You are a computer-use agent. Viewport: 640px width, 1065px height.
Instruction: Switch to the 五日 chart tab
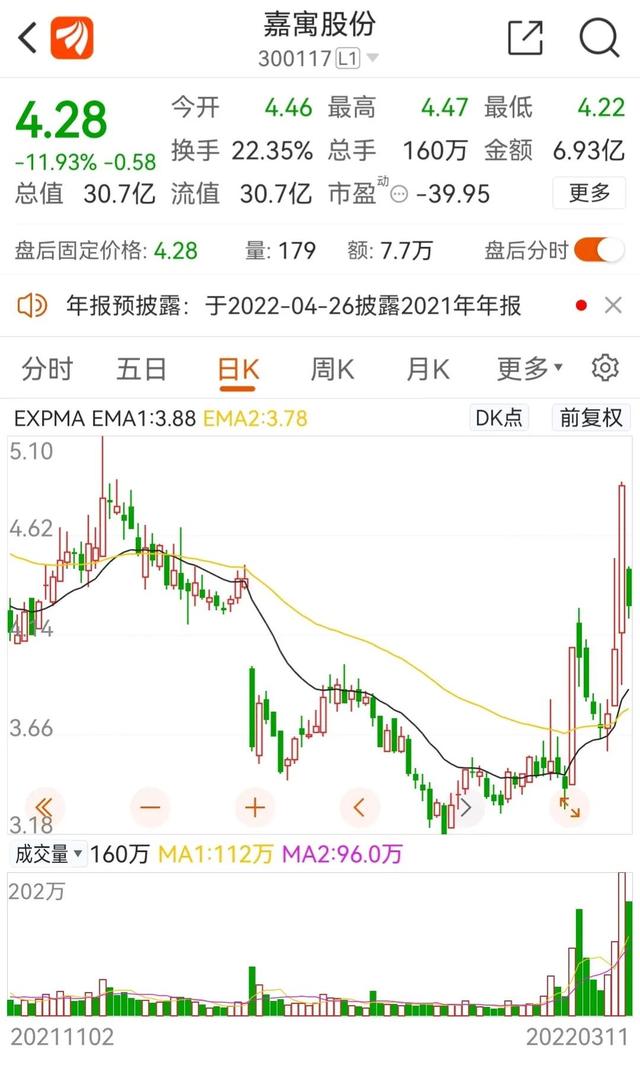[x=141, y=369]
